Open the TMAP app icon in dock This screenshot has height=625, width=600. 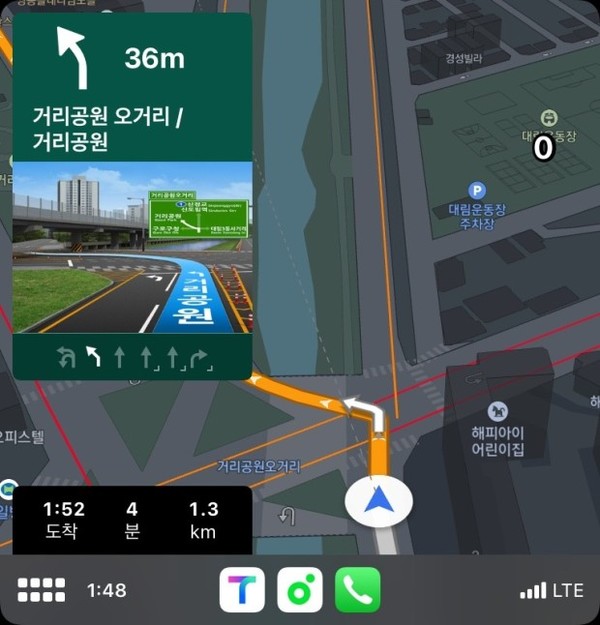[x=243, y=590]
